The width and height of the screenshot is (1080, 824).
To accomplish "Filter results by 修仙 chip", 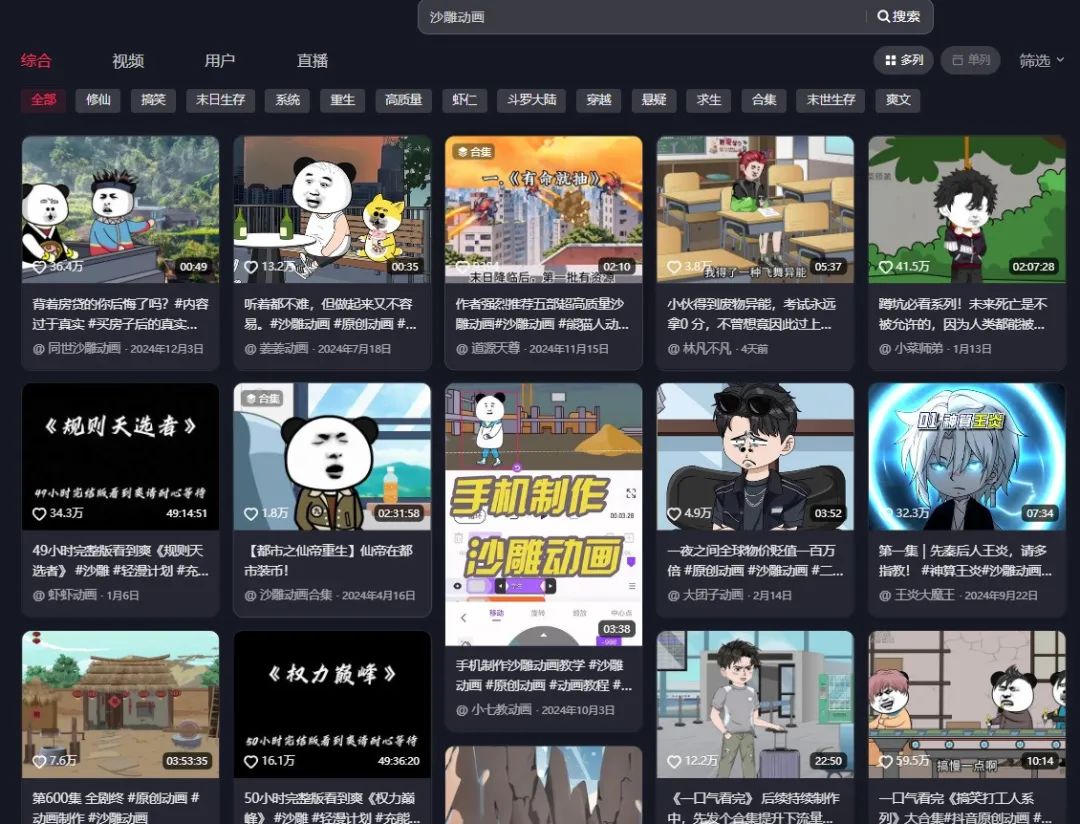I will coord(98,100).
